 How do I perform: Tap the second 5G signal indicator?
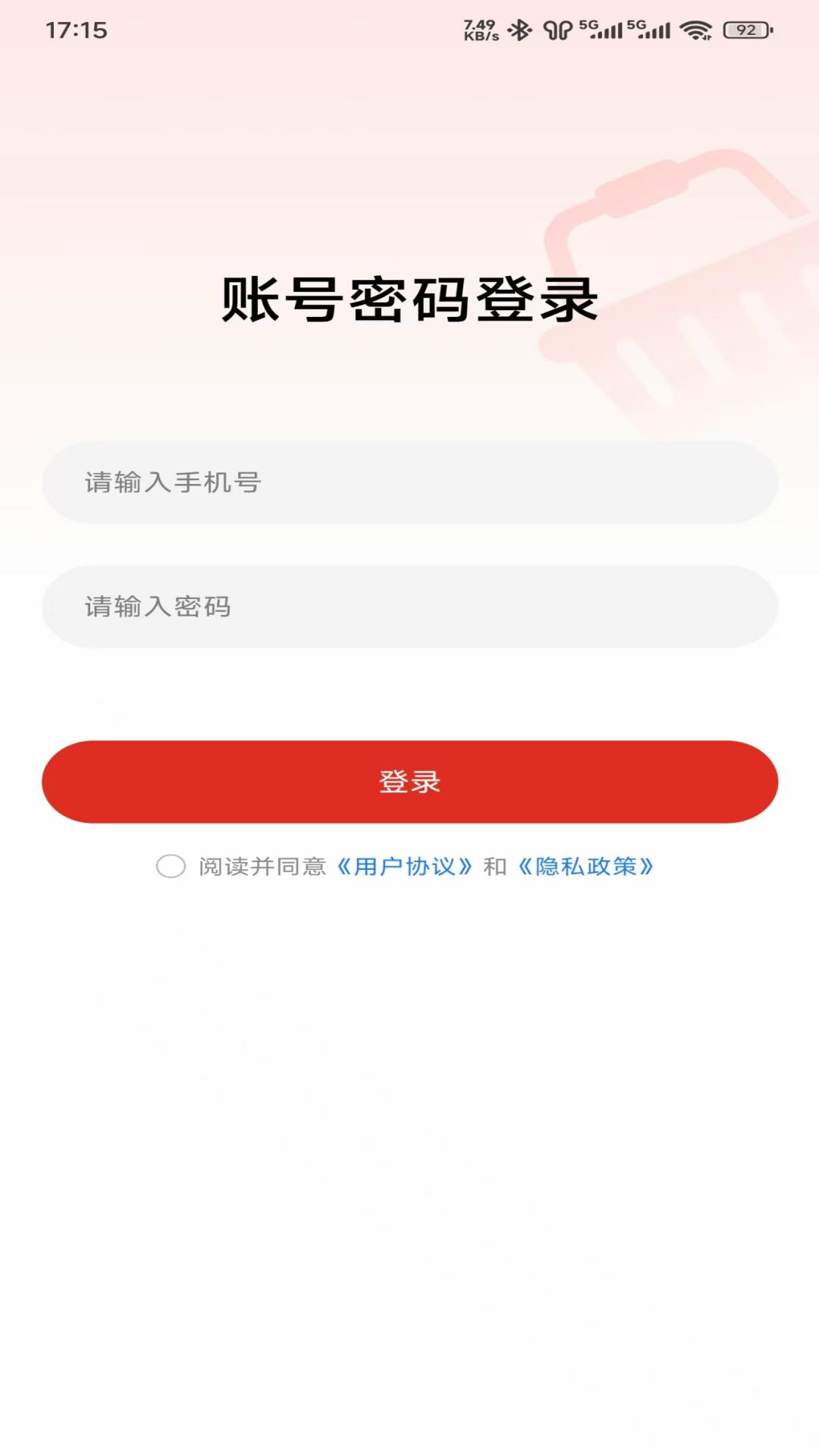(x=650, y=29)
